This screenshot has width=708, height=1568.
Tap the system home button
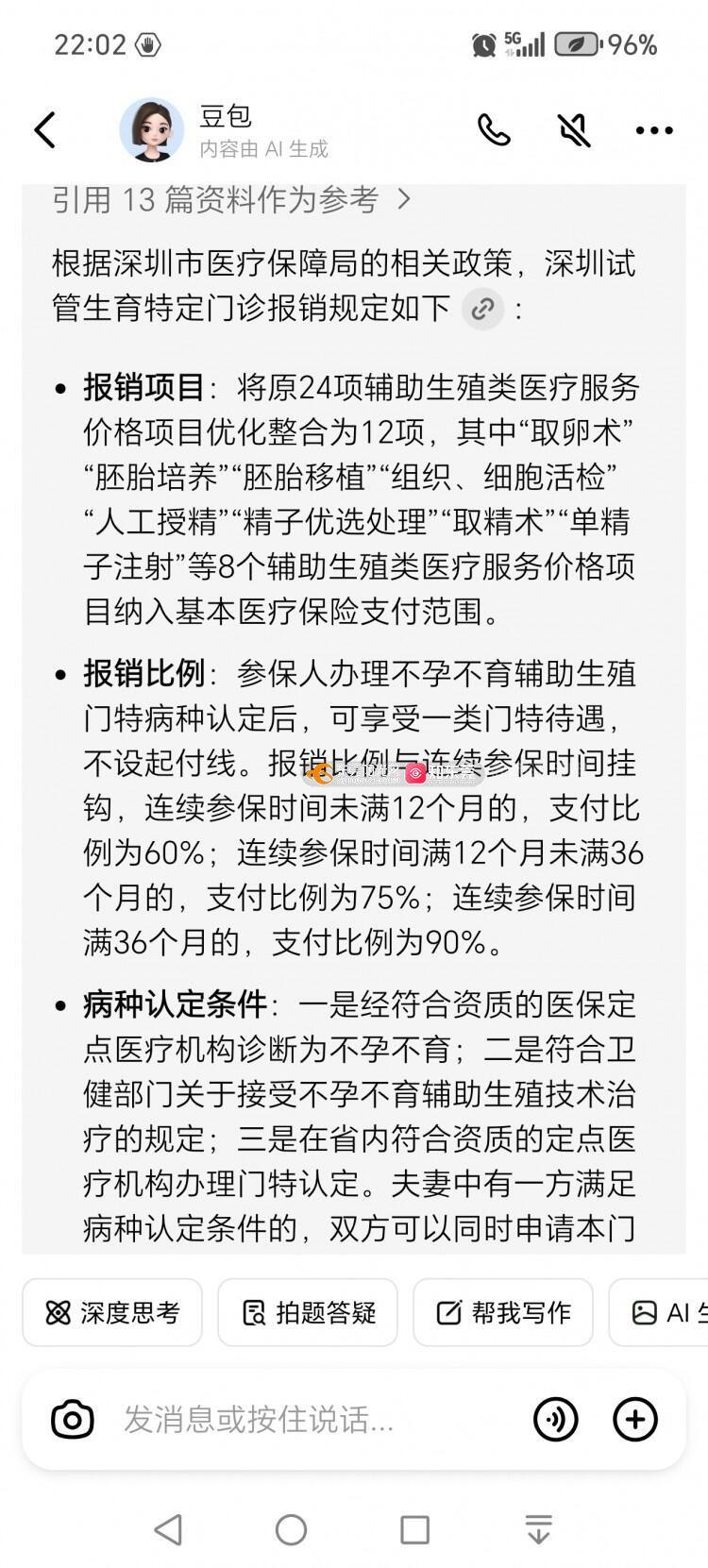291,1529
